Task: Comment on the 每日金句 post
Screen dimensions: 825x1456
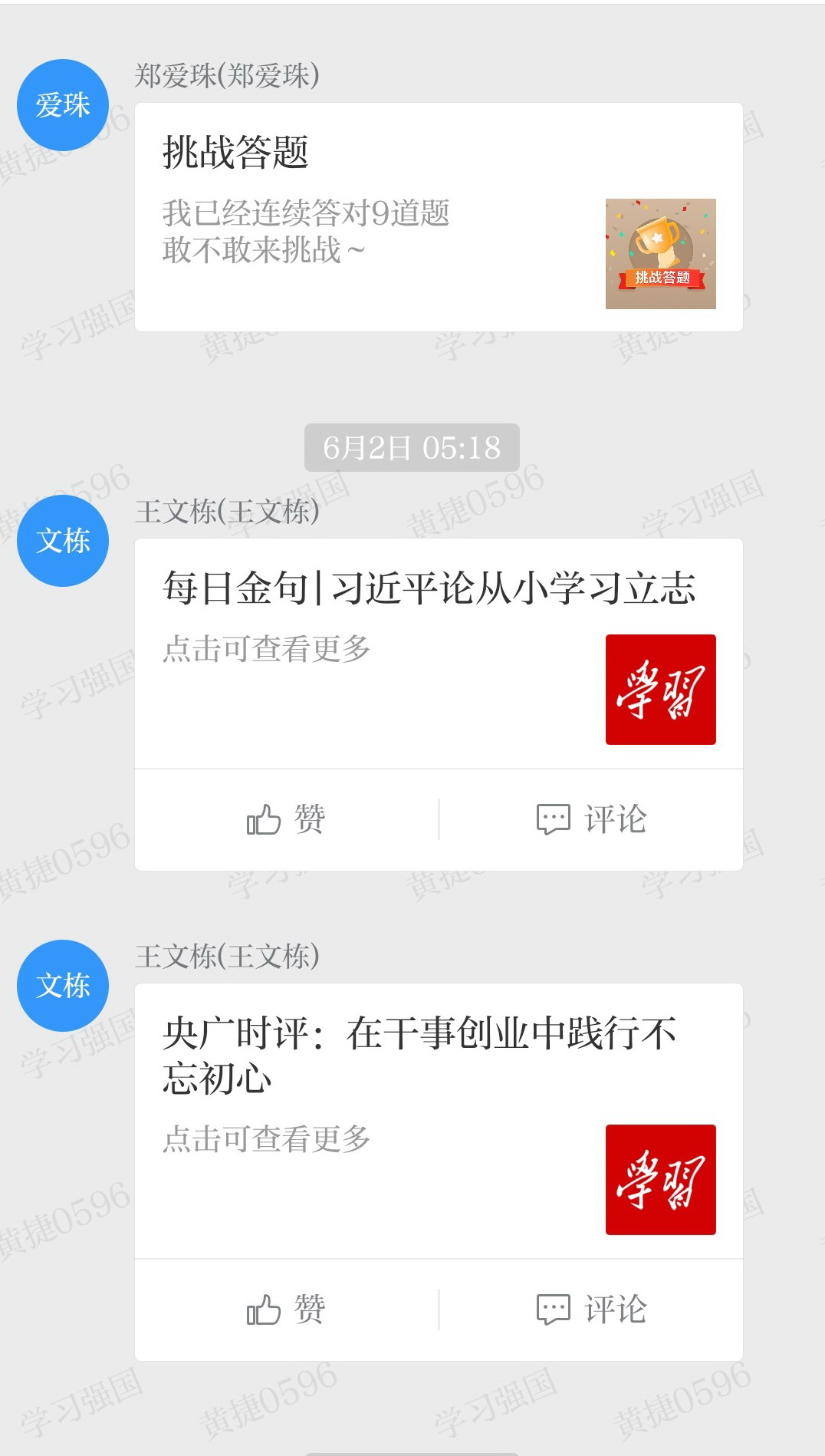Action: click(591, 820)
